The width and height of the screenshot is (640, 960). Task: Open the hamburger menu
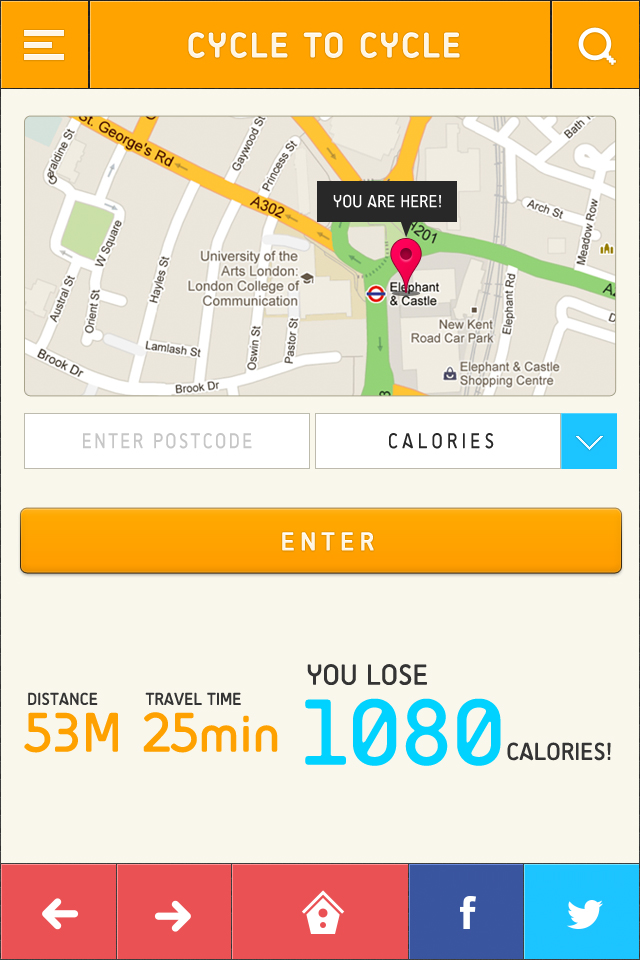pyautogui.click(x=44, y=45)
